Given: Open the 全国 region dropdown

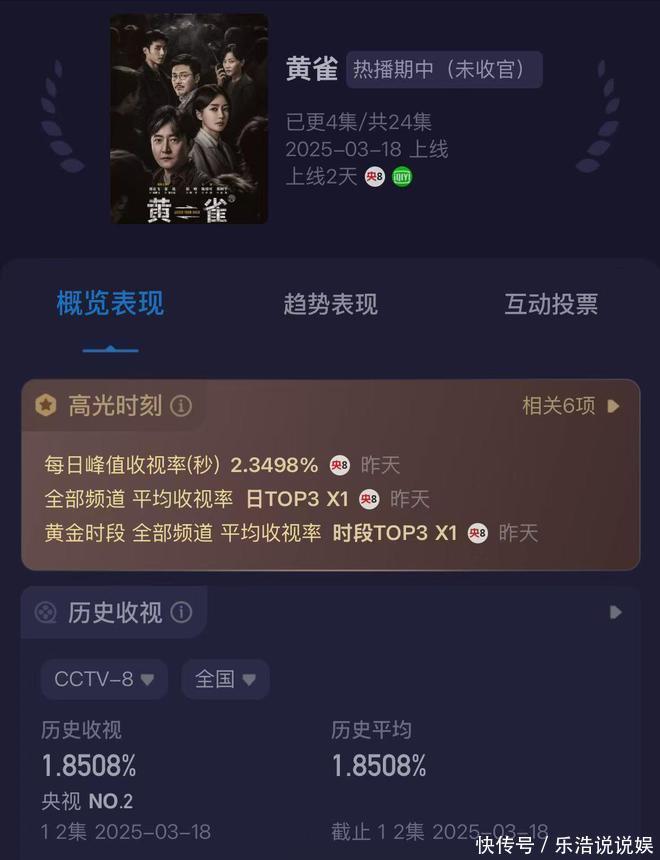Looking at the screenshot, I should click(225, 679).
